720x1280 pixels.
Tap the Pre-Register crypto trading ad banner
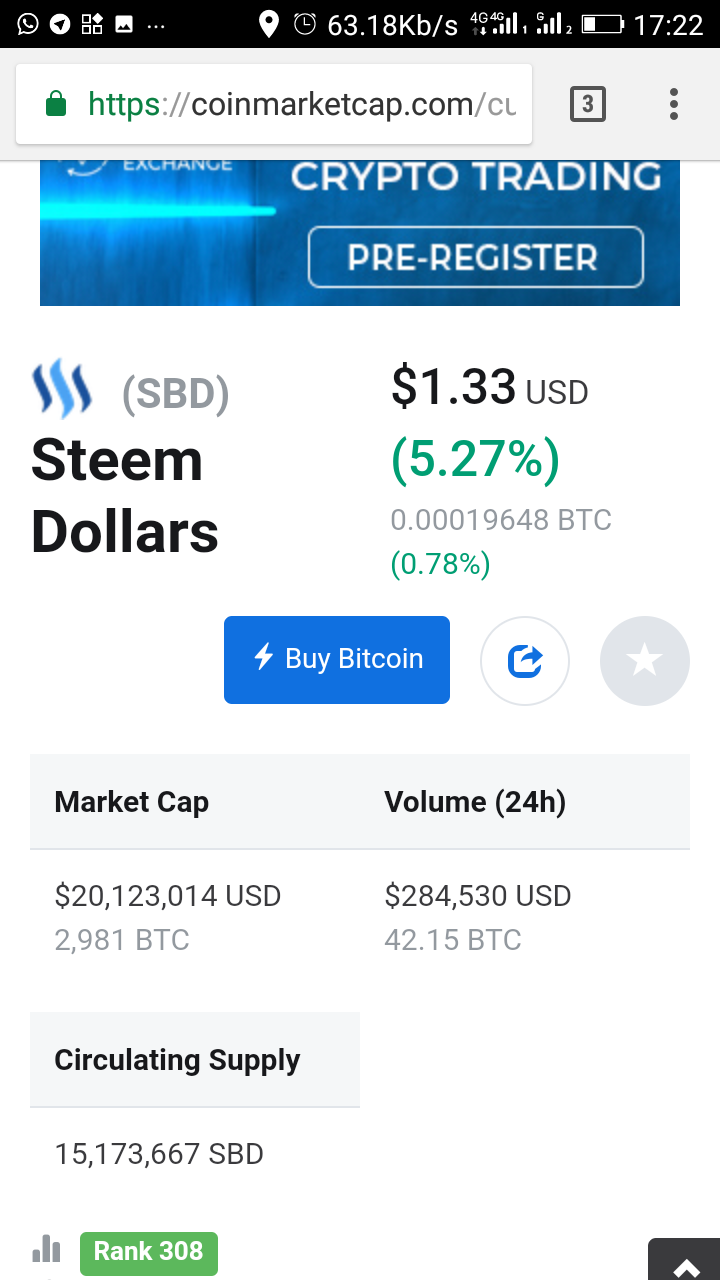point(475,257)
